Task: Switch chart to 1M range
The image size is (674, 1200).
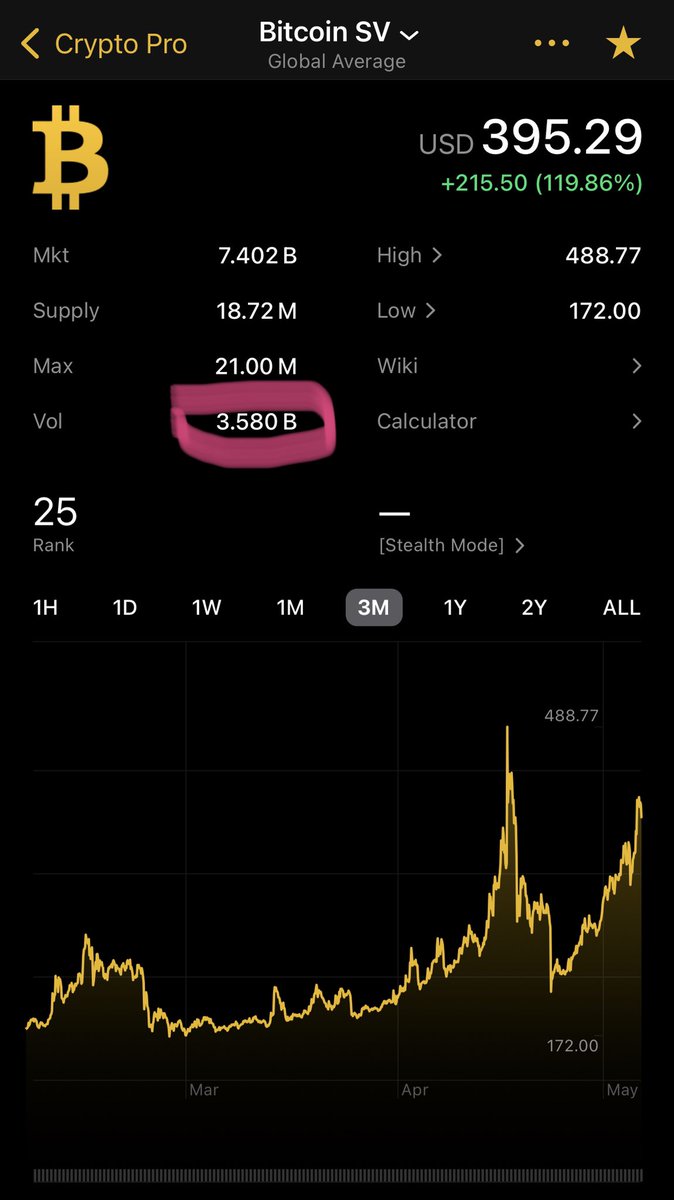Action: point(290,607)
